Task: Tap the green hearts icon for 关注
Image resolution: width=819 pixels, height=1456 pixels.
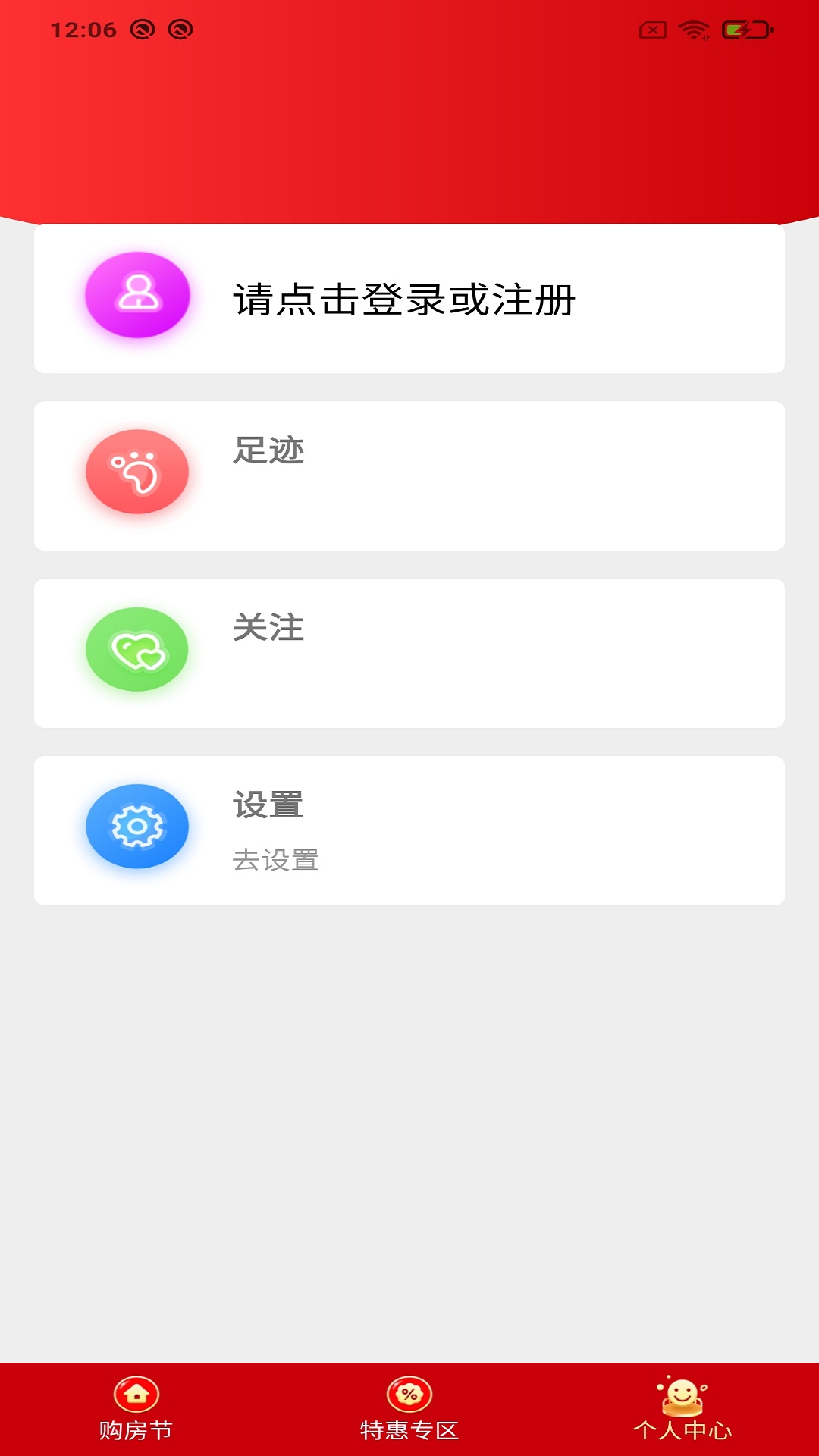Action: click(x=137, y=648)
